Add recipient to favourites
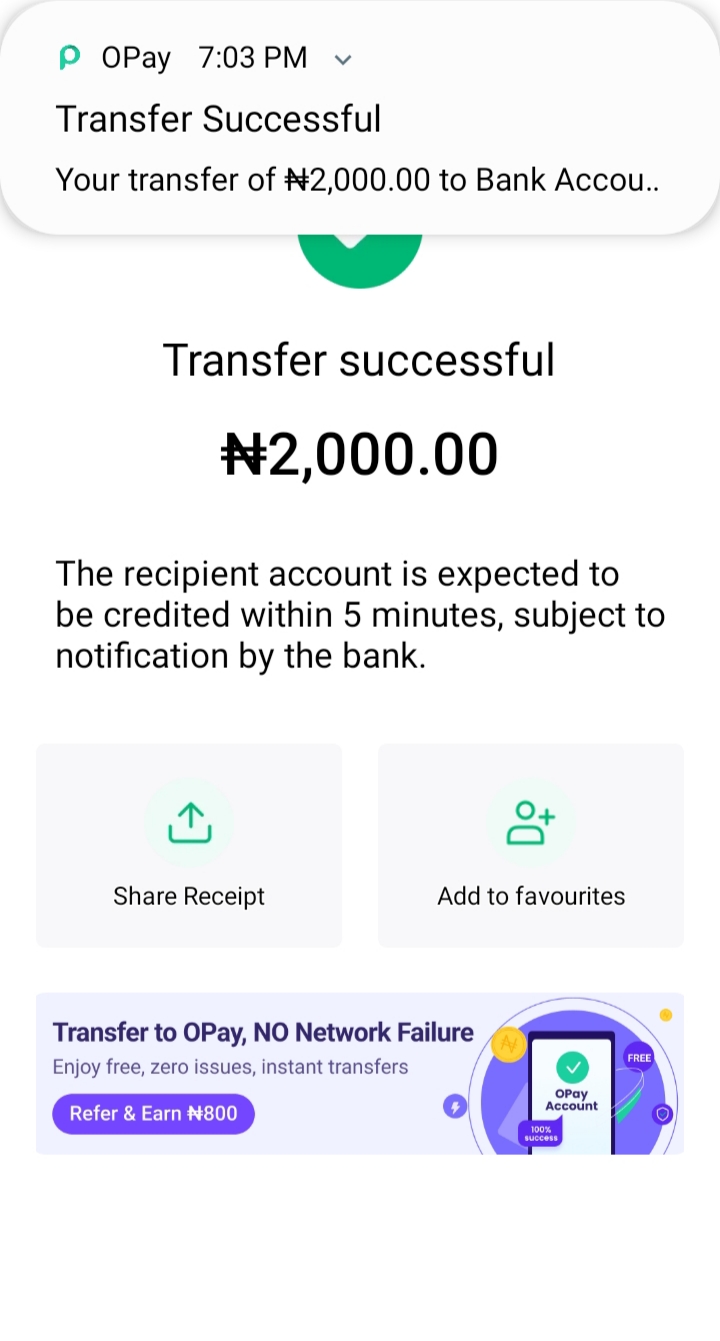The height and width of the screenshot is (1341, 720). coord(530,845)
